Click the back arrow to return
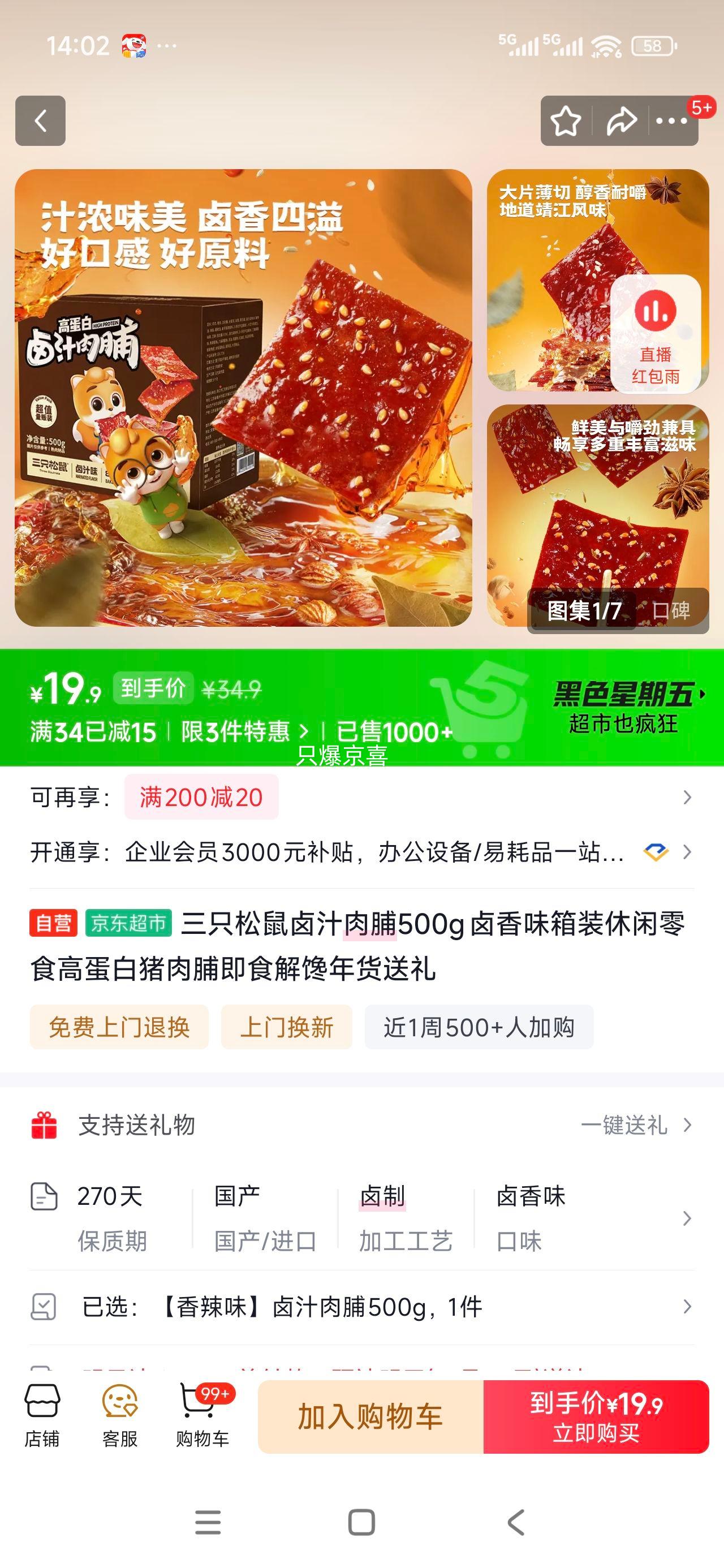The width and height of the screenshot is (724, 1568). coord(41,119)
